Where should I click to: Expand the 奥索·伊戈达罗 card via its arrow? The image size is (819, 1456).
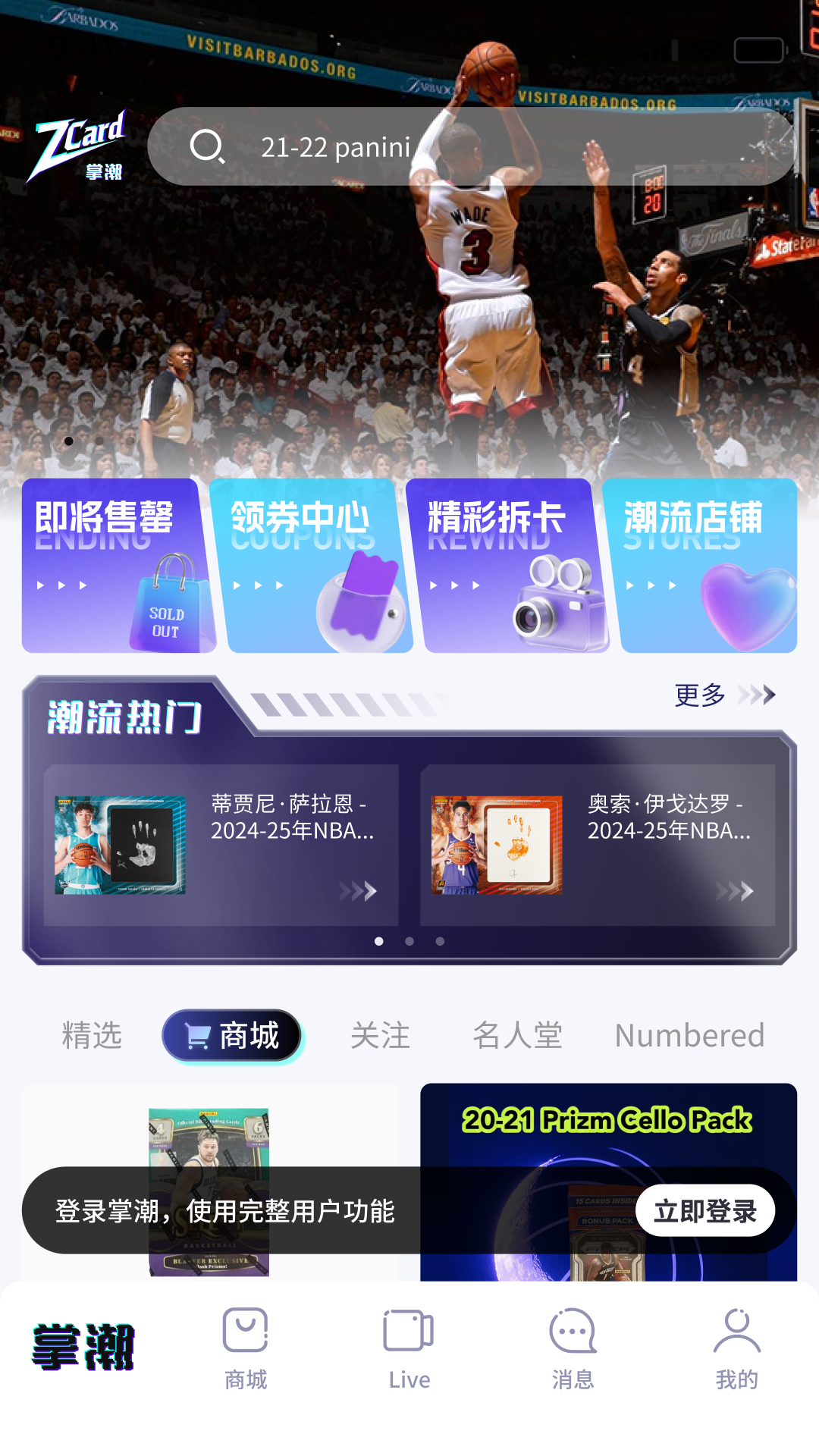[x=732, y=893]
